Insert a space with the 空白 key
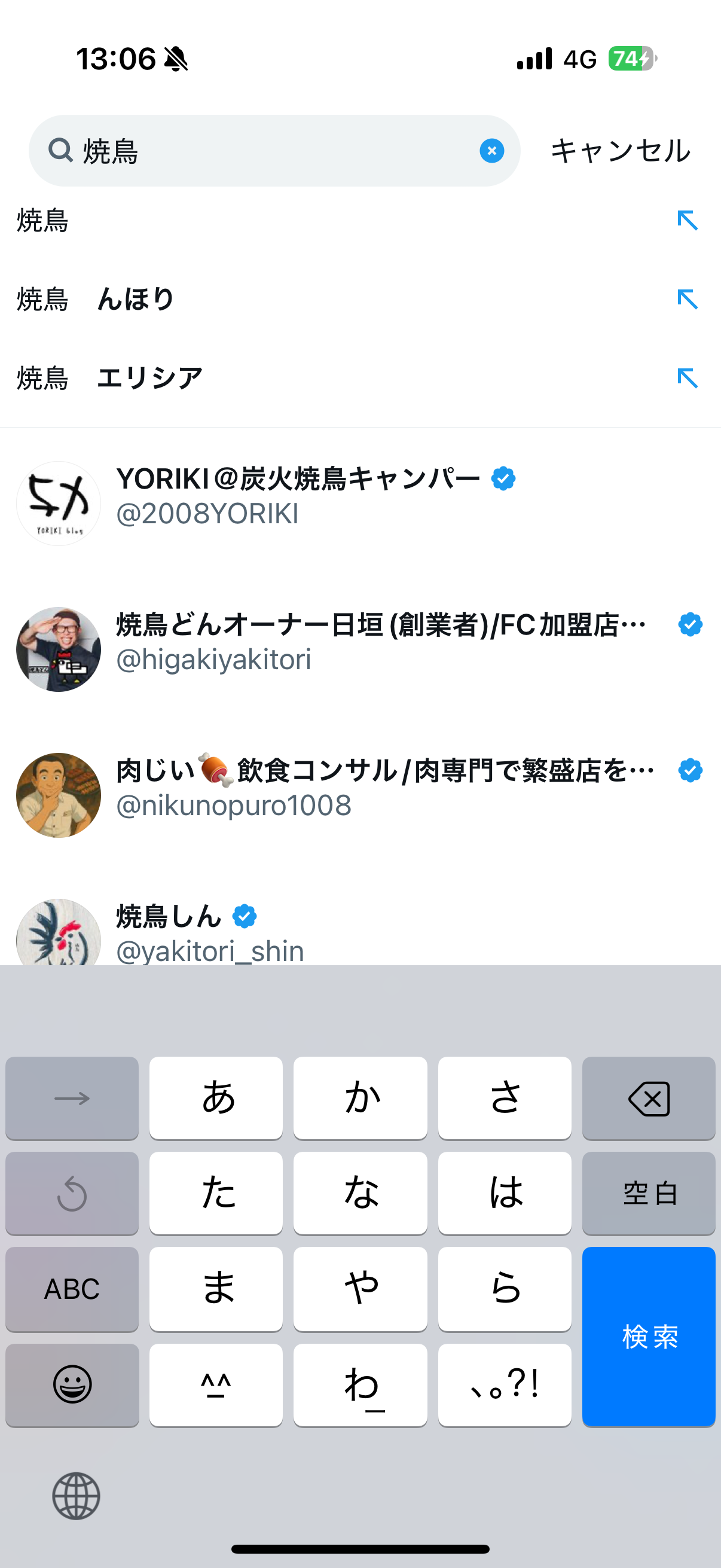 pyautogui.click(x=649, y=1193)
